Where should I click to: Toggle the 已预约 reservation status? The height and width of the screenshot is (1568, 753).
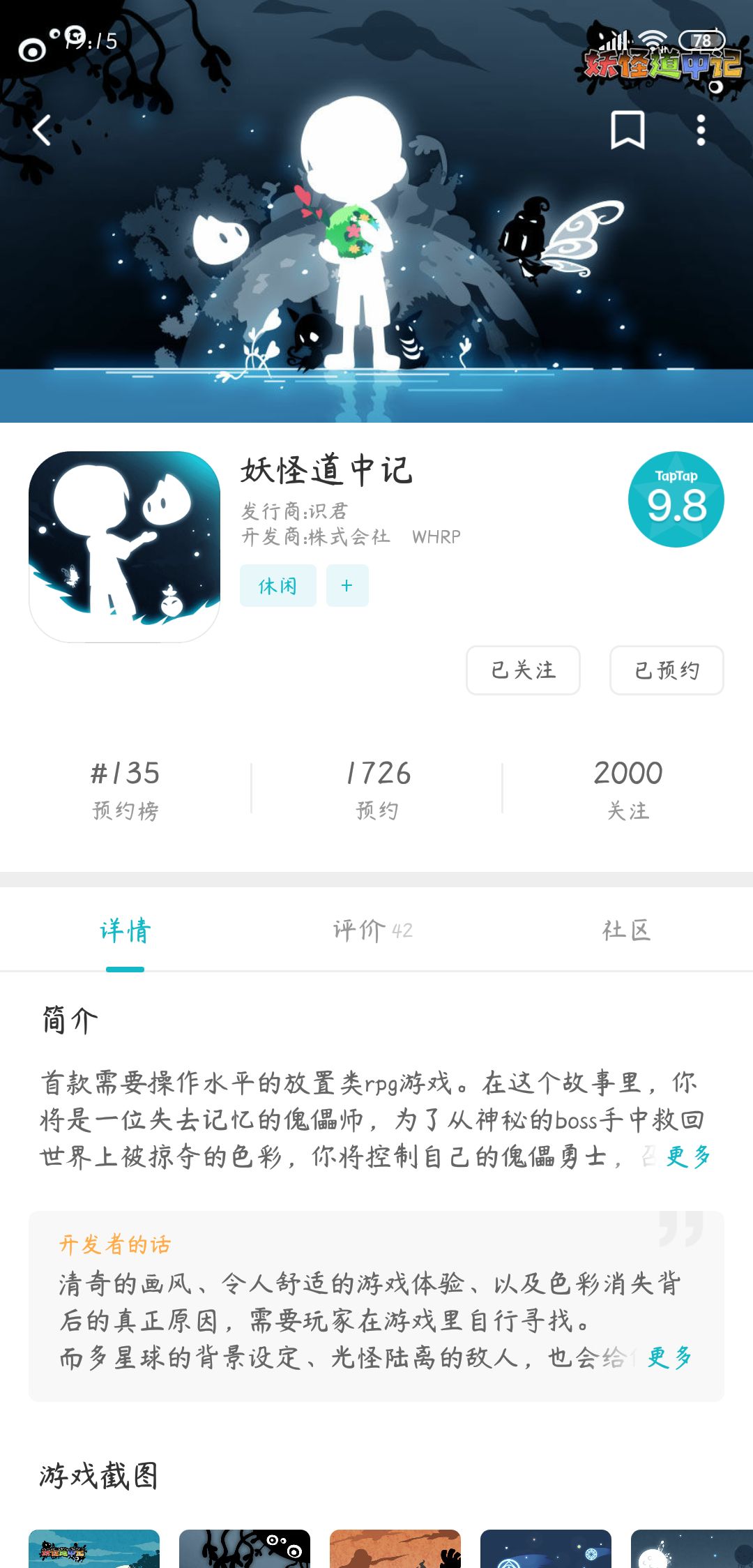[666, 670]
